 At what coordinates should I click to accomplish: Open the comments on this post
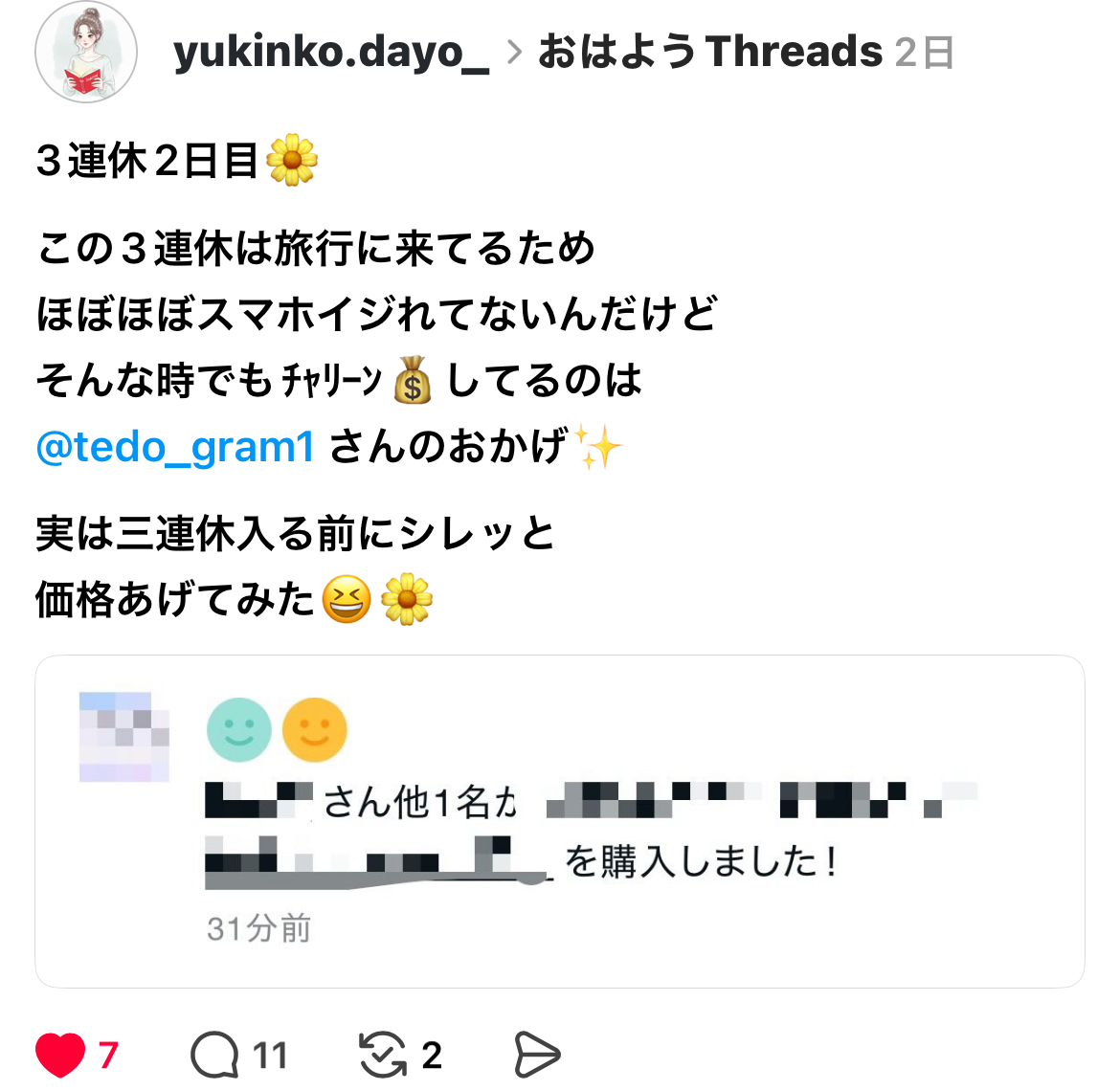pyautogui.click(x=215, y=1055)
